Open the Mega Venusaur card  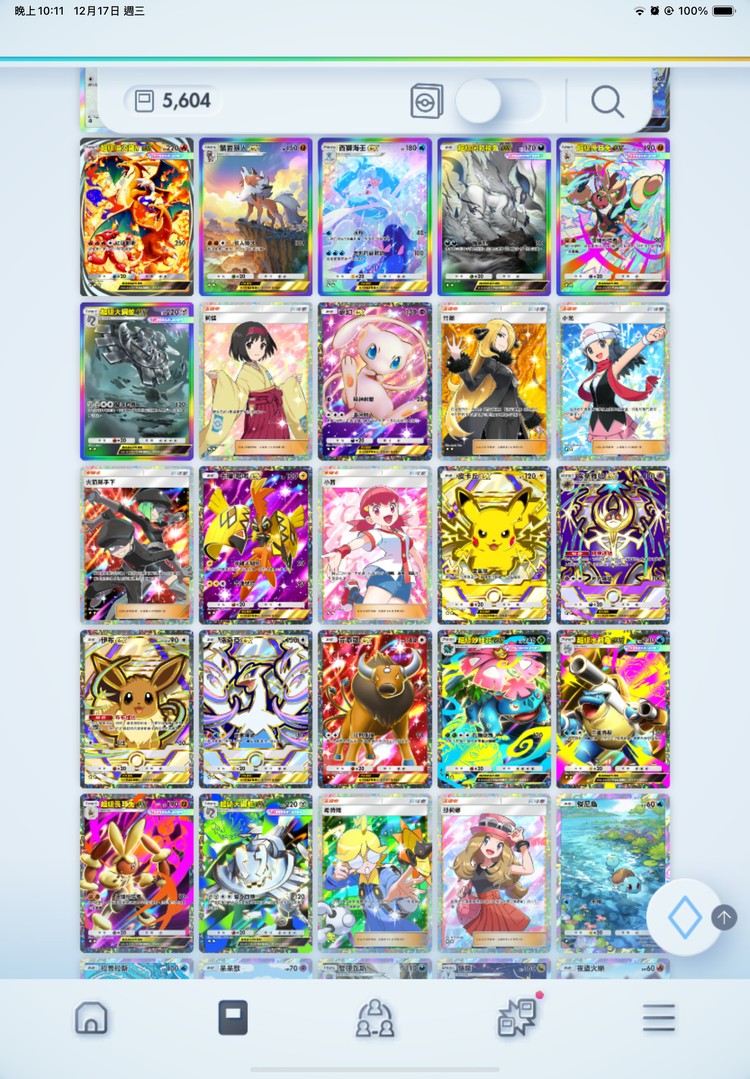[494, 709]
